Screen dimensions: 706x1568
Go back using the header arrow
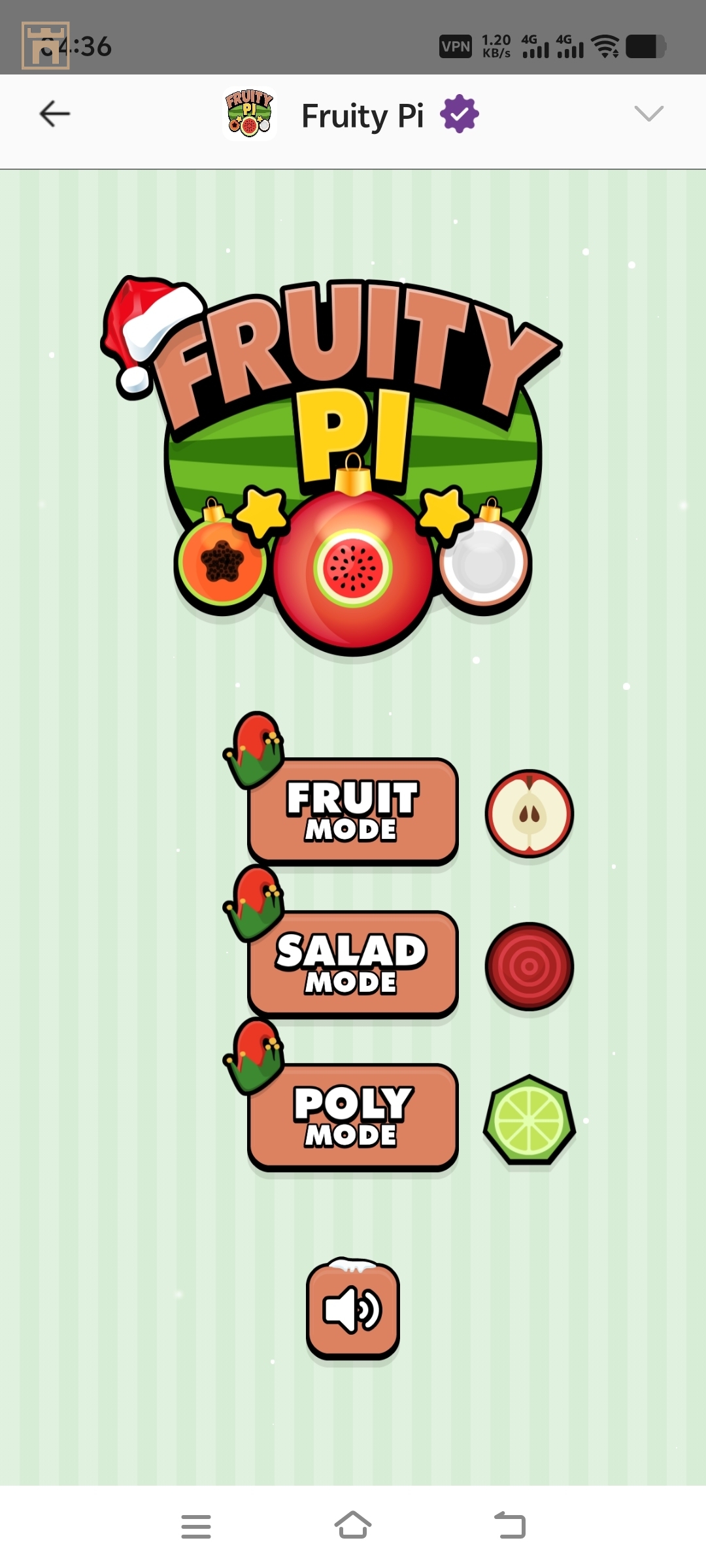tap(55, 114)
